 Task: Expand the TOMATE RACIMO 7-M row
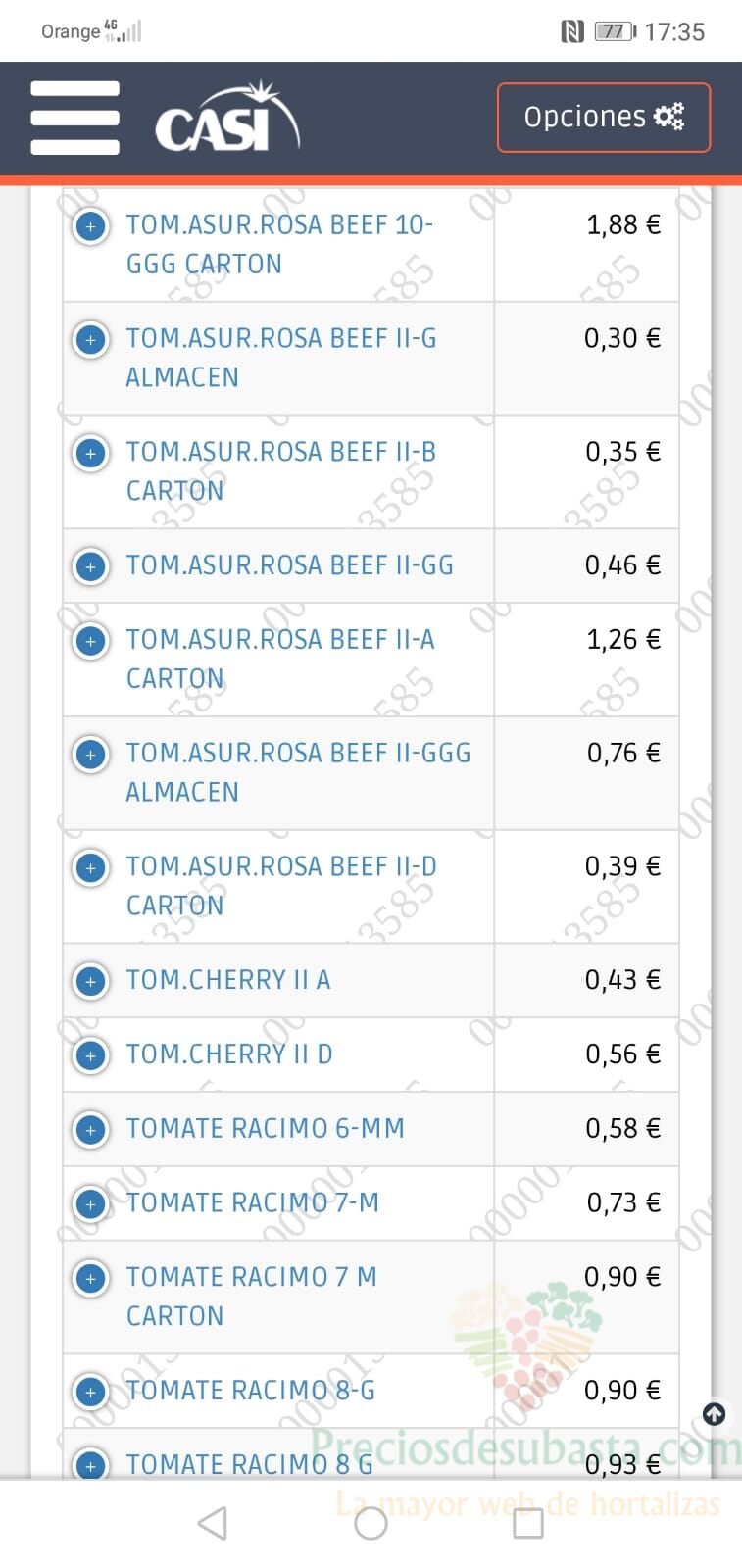(x=91, y=1204)
